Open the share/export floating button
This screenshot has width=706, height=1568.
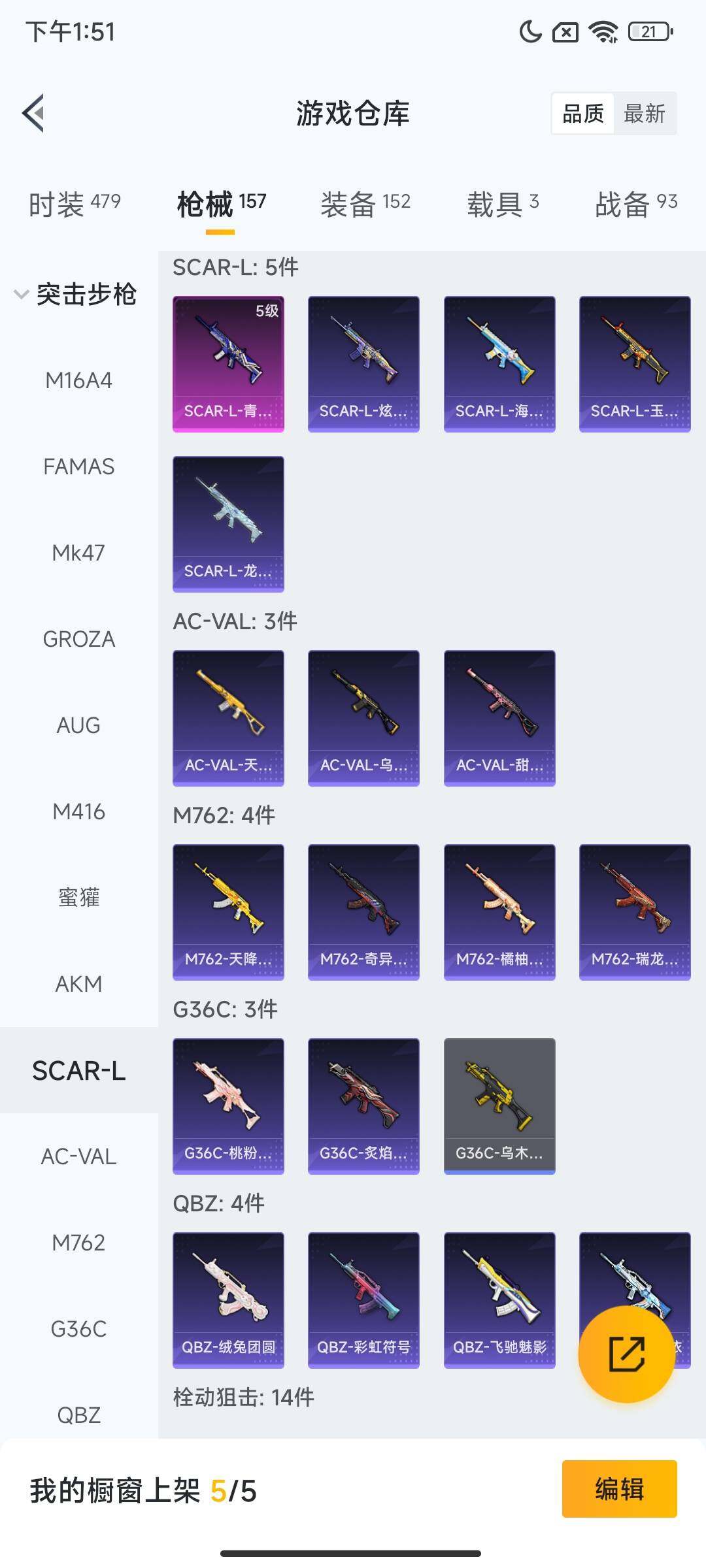point(626,1354)
